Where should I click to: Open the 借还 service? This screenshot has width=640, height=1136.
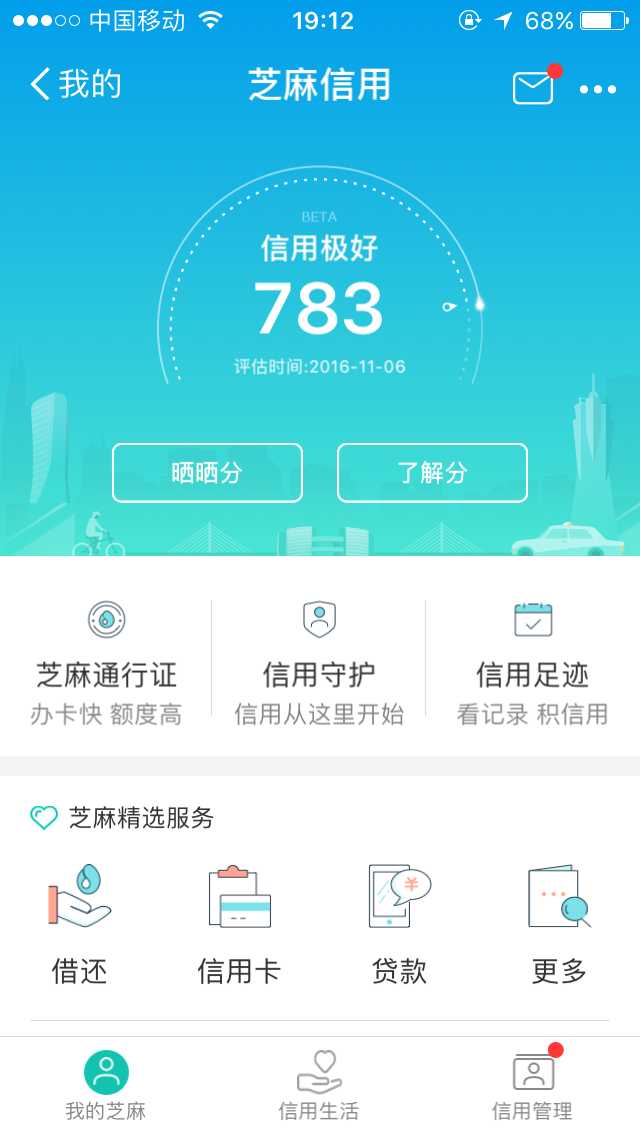(80, 923)
